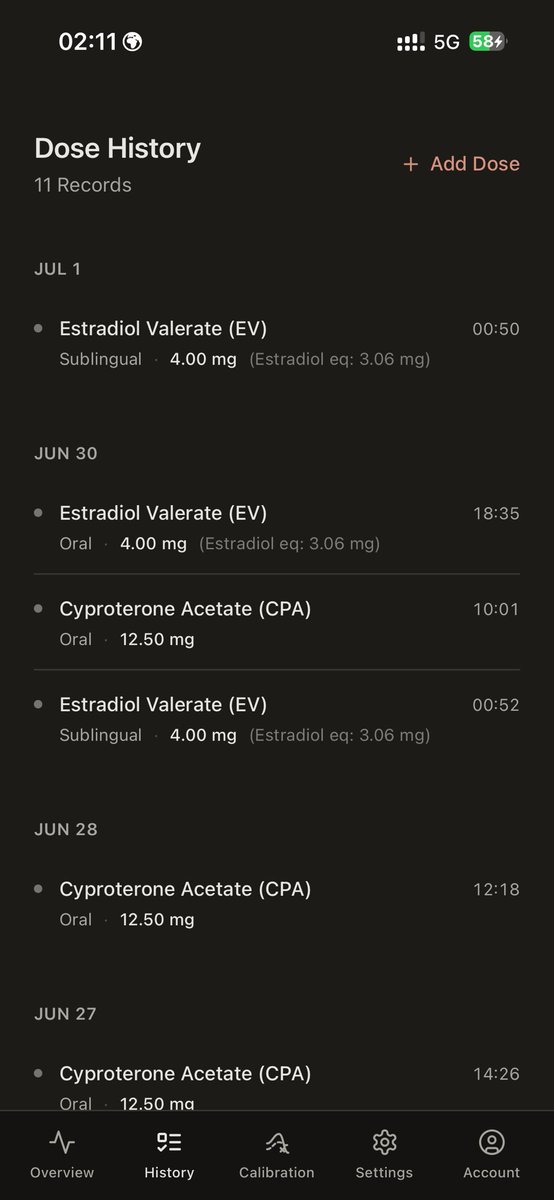The height and width of the screenshot is (1200, 554).
Task: Select the History tab
Action: [x=169, y=1155]
